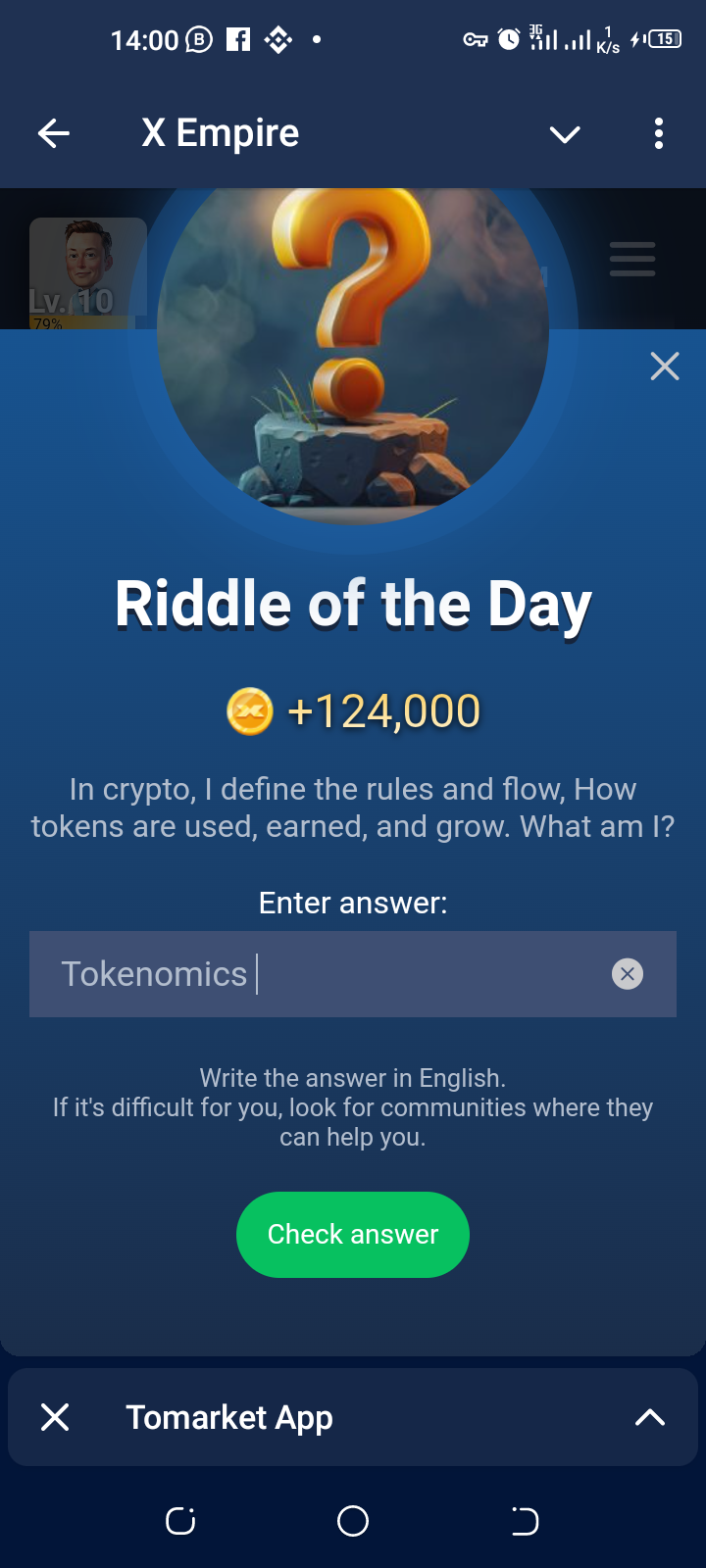Image resolution: width=706 pixels, height=1568 pixels.
Task: Go back using the app bar arrow
Action: point(54,133)
